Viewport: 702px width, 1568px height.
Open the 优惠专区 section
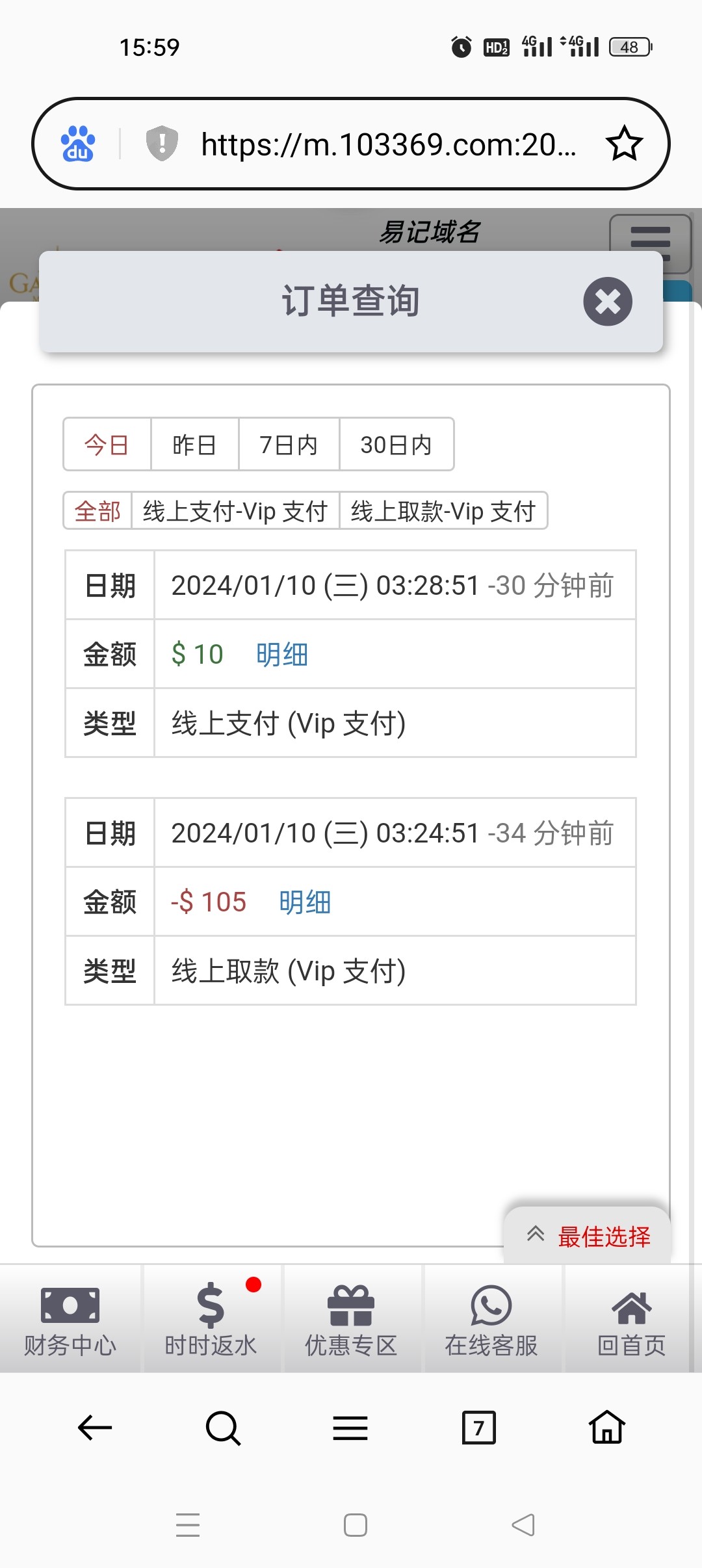[351, 1320]
